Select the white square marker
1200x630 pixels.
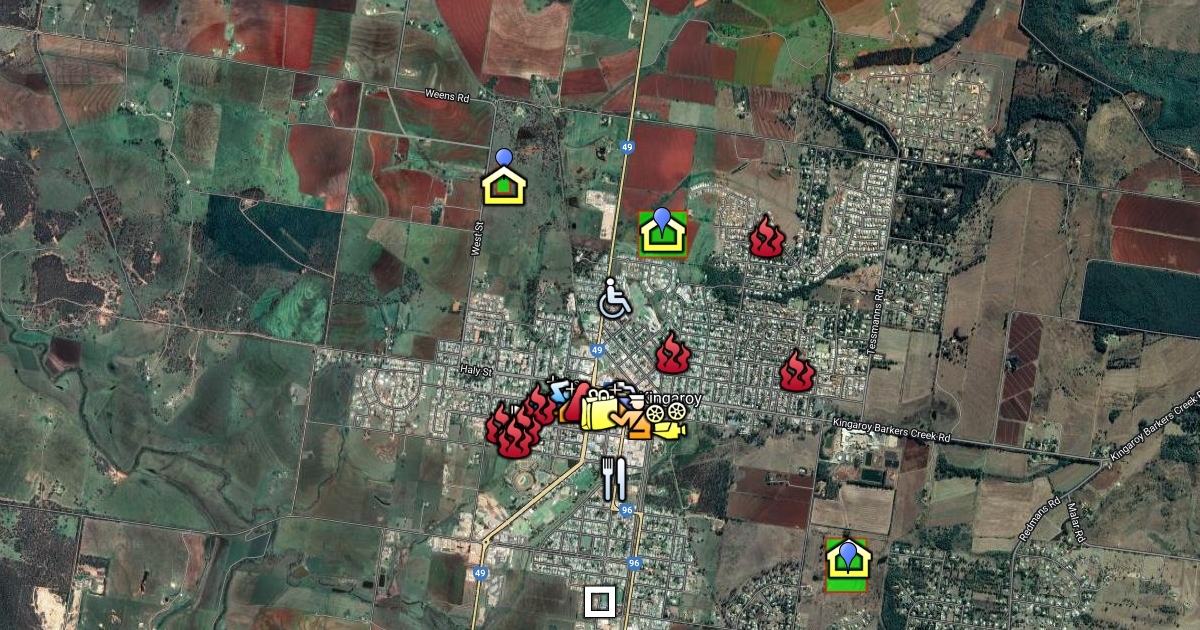click(x=599, y=601)
